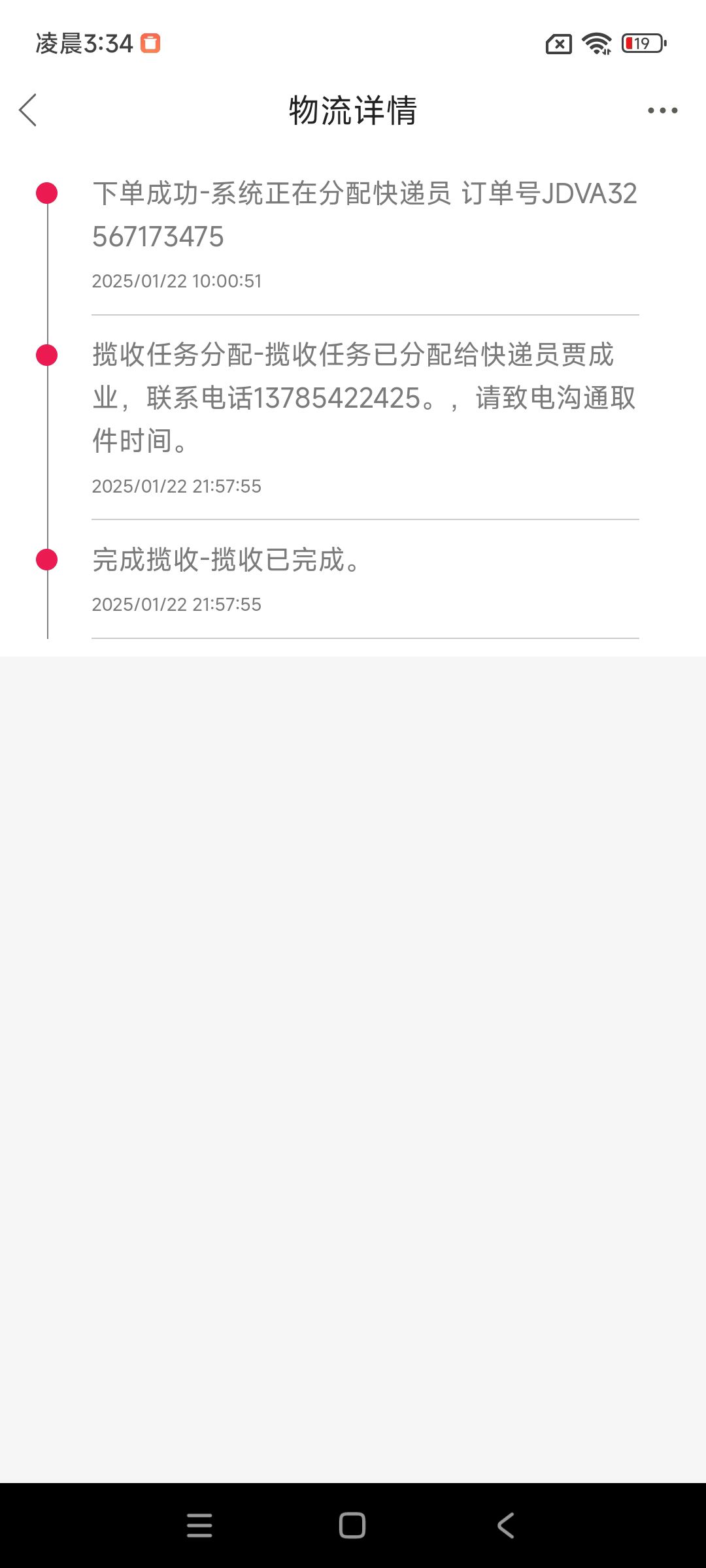Open recent apps from the navigation bar
The image size is (706, 1568).
[199, 1526]
